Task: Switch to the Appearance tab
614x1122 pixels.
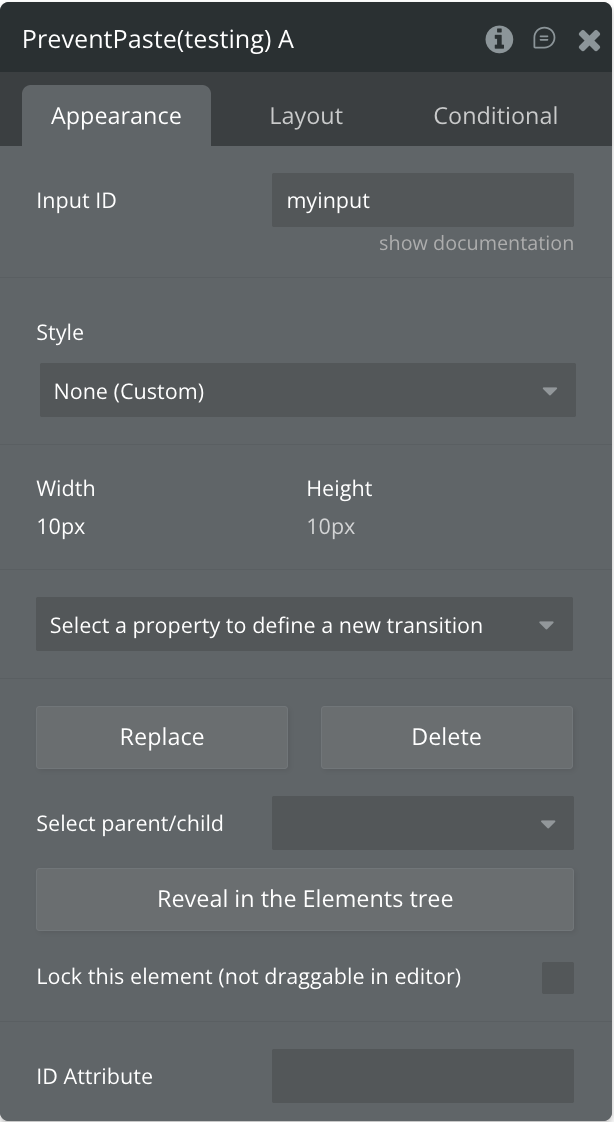Action: pos(116,116)
